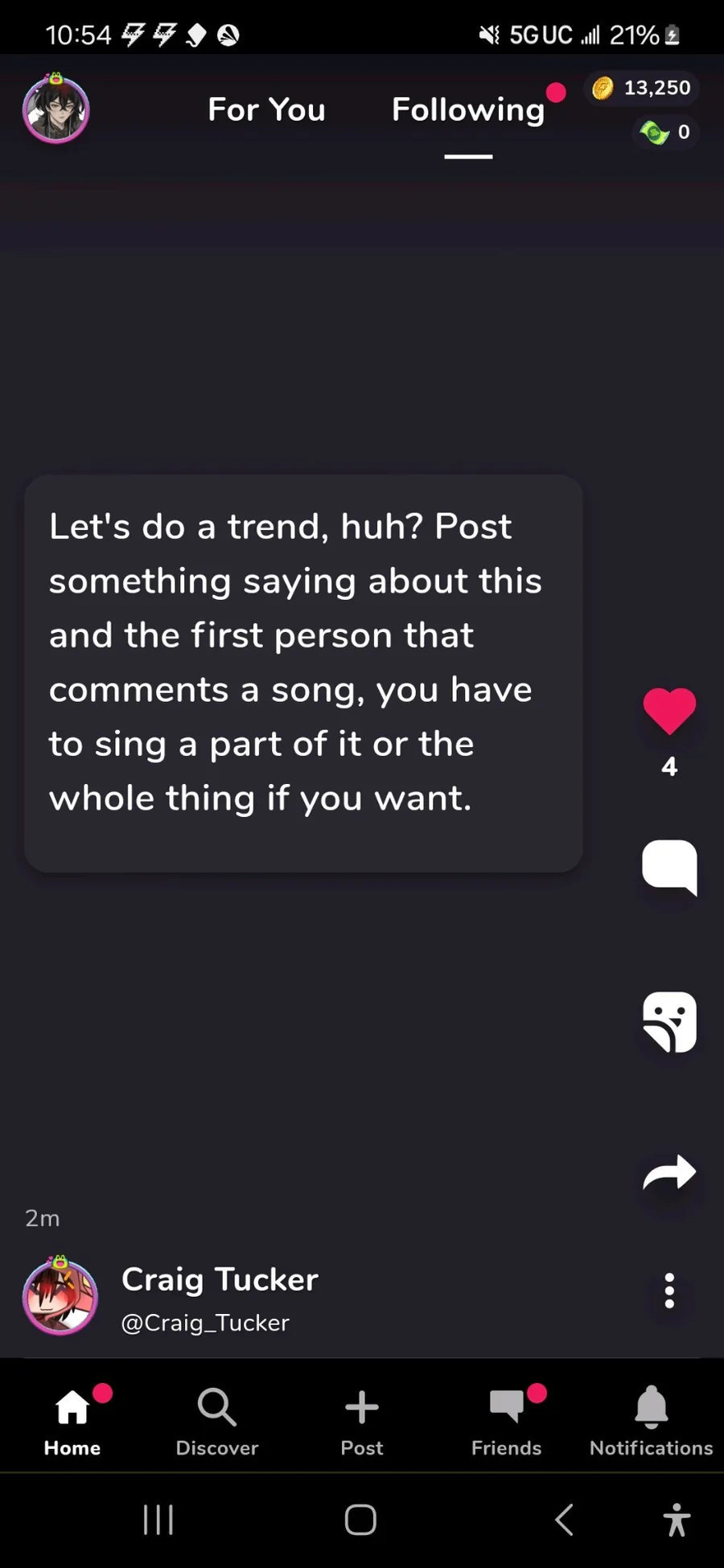Select the Following tab
The width and height of the screenshot is (724, 1568).
[x=468, y=110]
